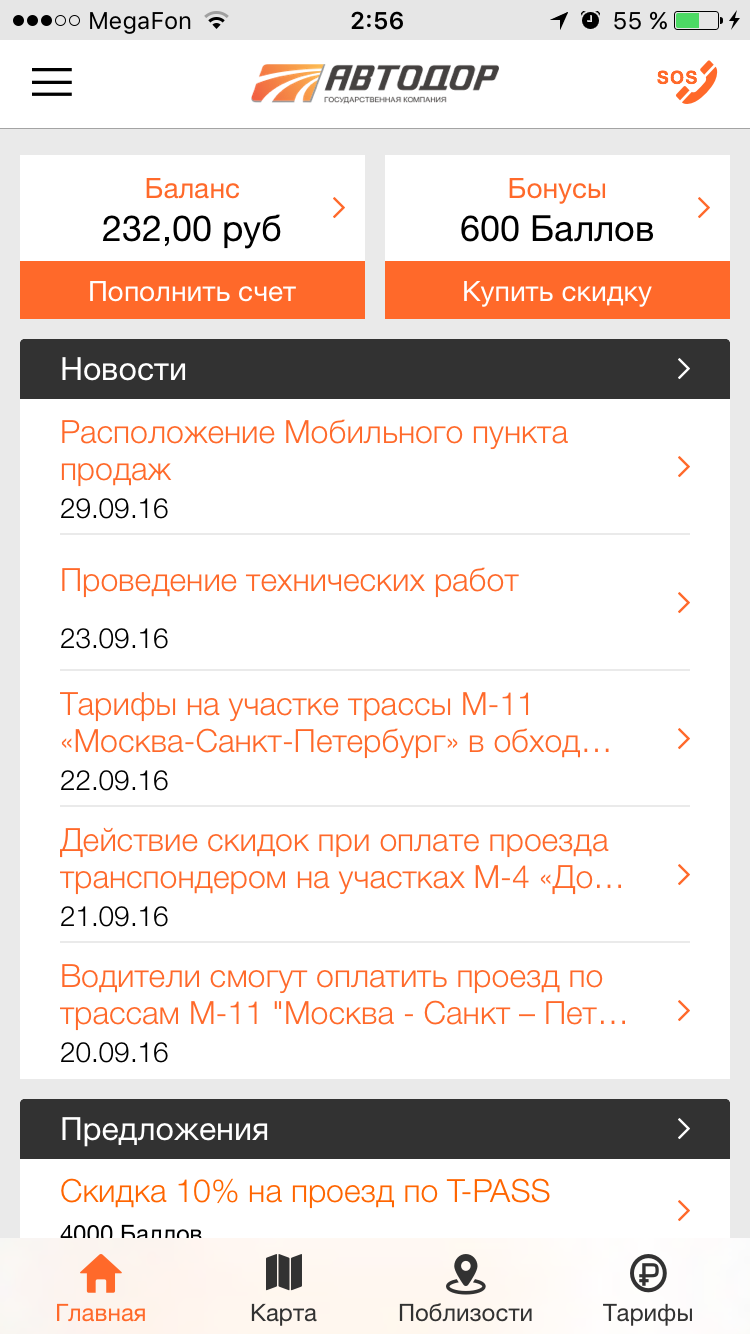Viewport: 750px width, 1334px height.
Task: Open the Тарифы tab
Action: (x=648, y=1289)
